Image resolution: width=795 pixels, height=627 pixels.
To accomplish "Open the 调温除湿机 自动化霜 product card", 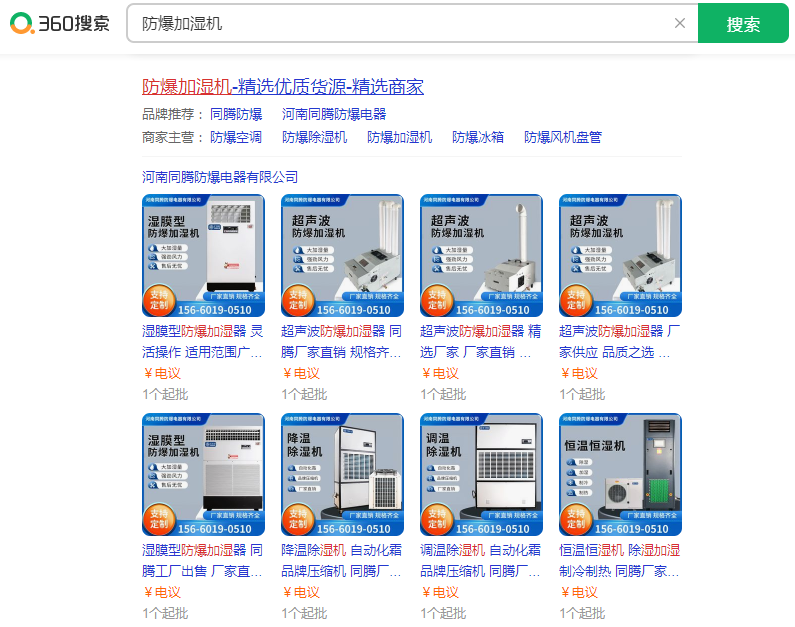I will (x=481, y=476).
